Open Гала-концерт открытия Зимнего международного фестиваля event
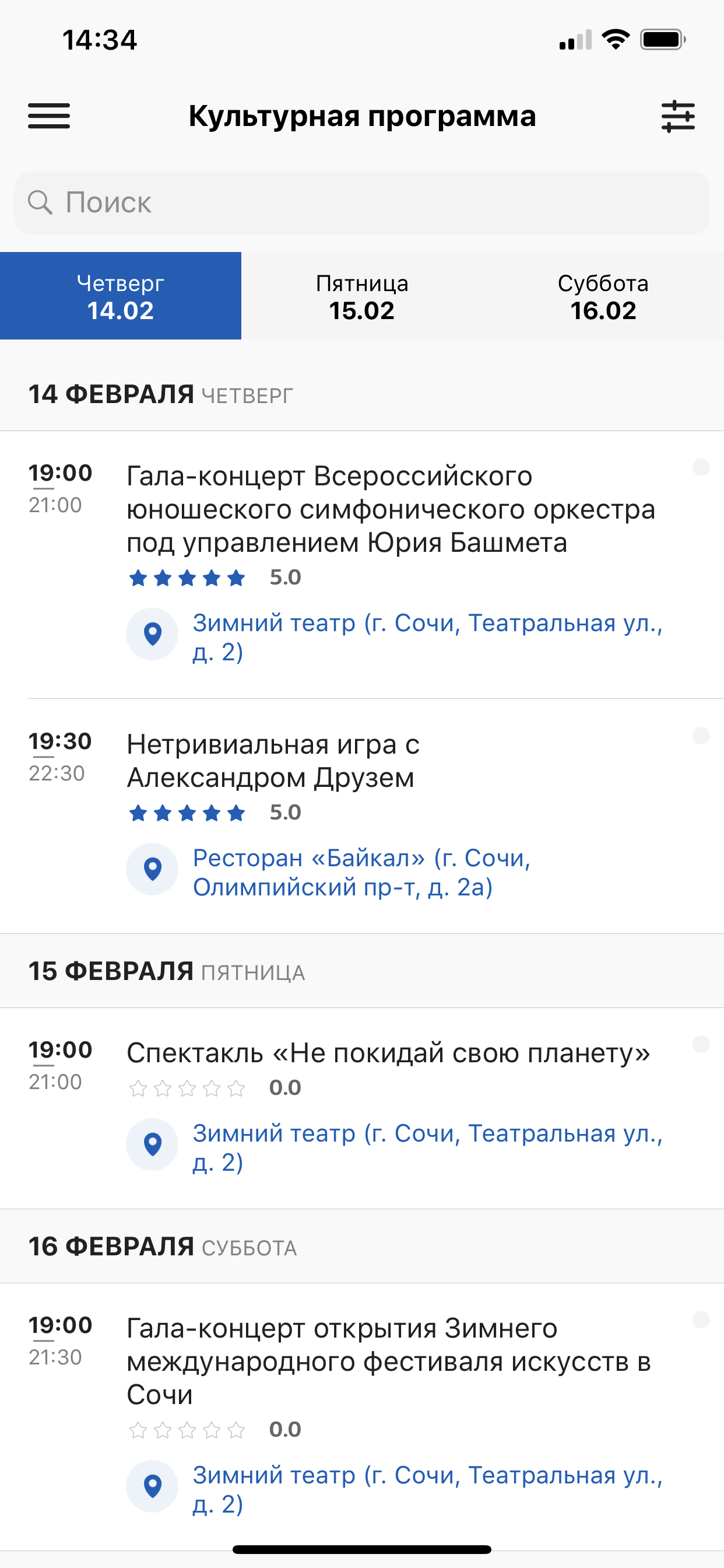Screen dimensions: 724x1568 tap(388, 1361)
